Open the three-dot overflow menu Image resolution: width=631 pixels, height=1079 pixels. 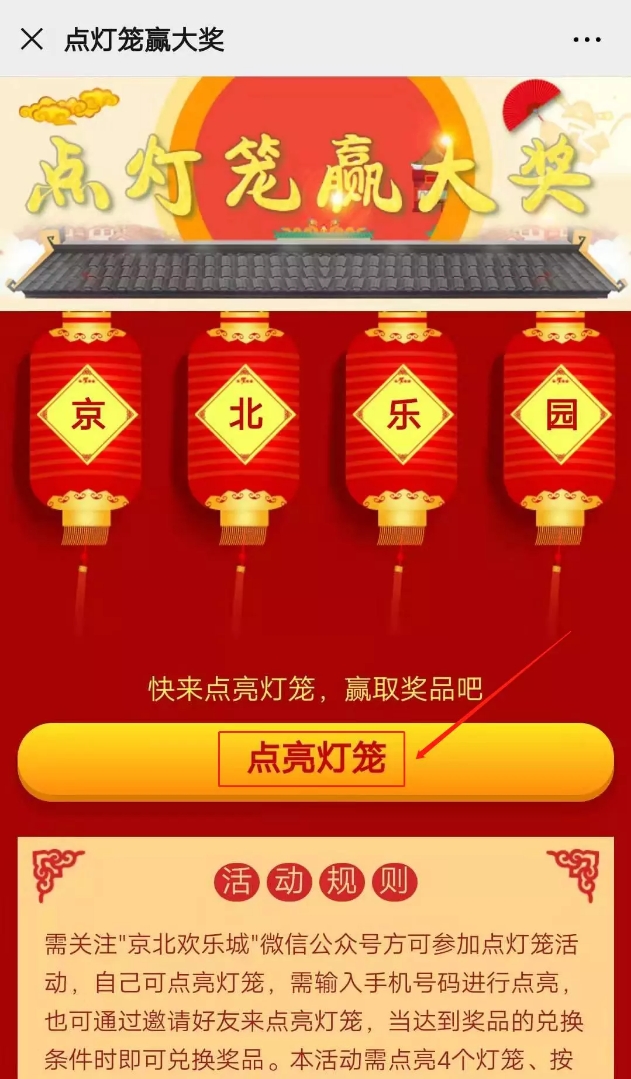587,40
